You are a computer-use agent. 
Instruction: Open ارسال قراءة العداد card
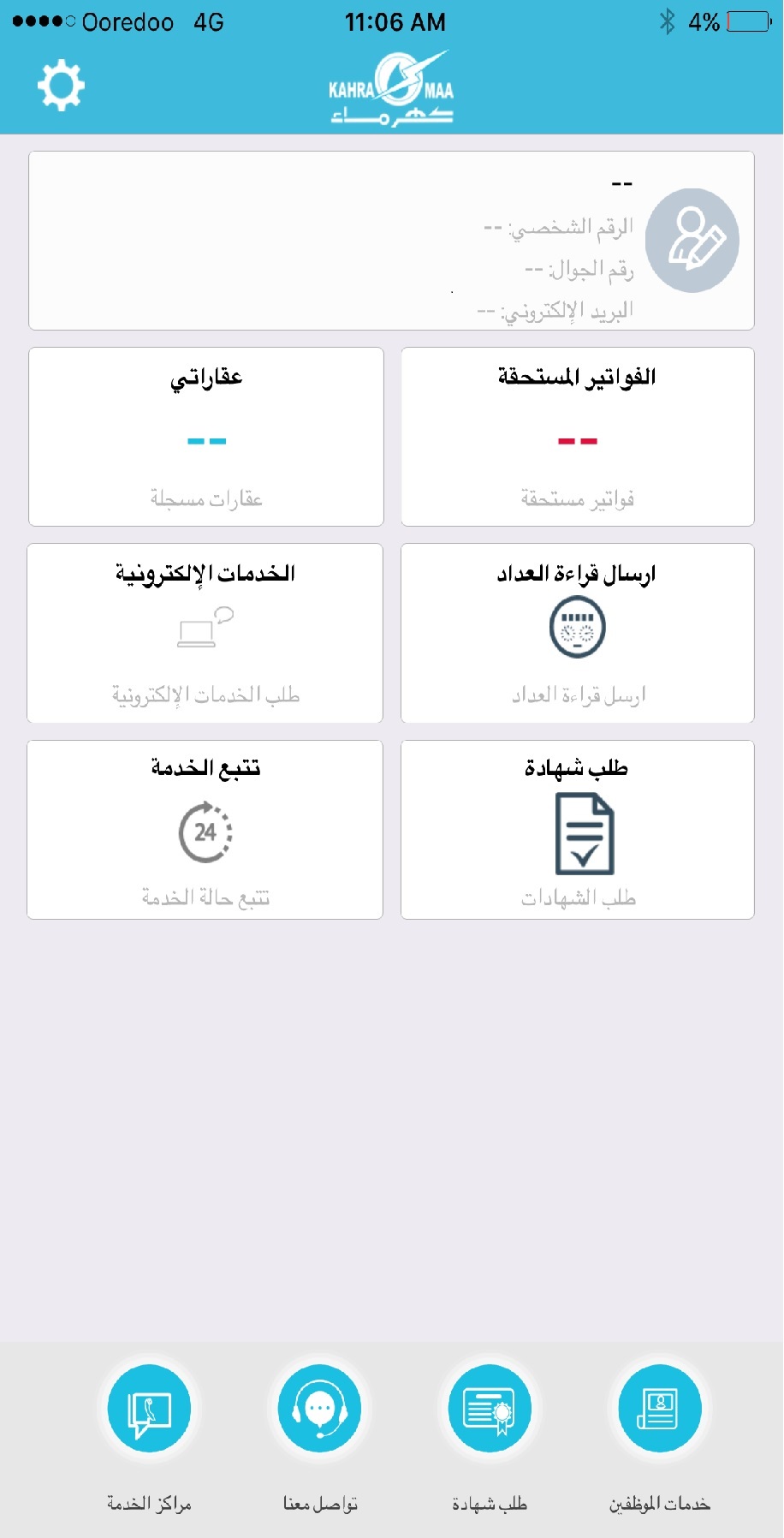[577, 633]
